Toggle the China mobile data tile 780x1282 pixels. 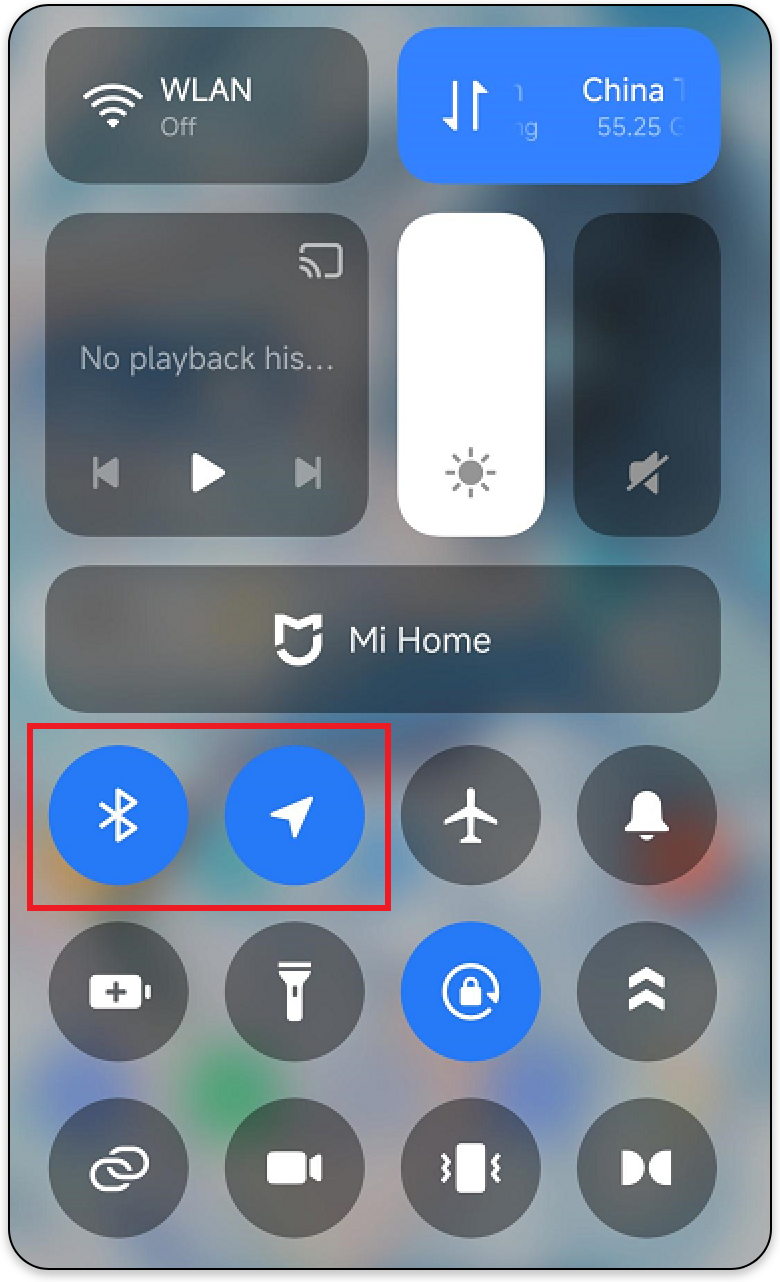click(x=559, y=105)
